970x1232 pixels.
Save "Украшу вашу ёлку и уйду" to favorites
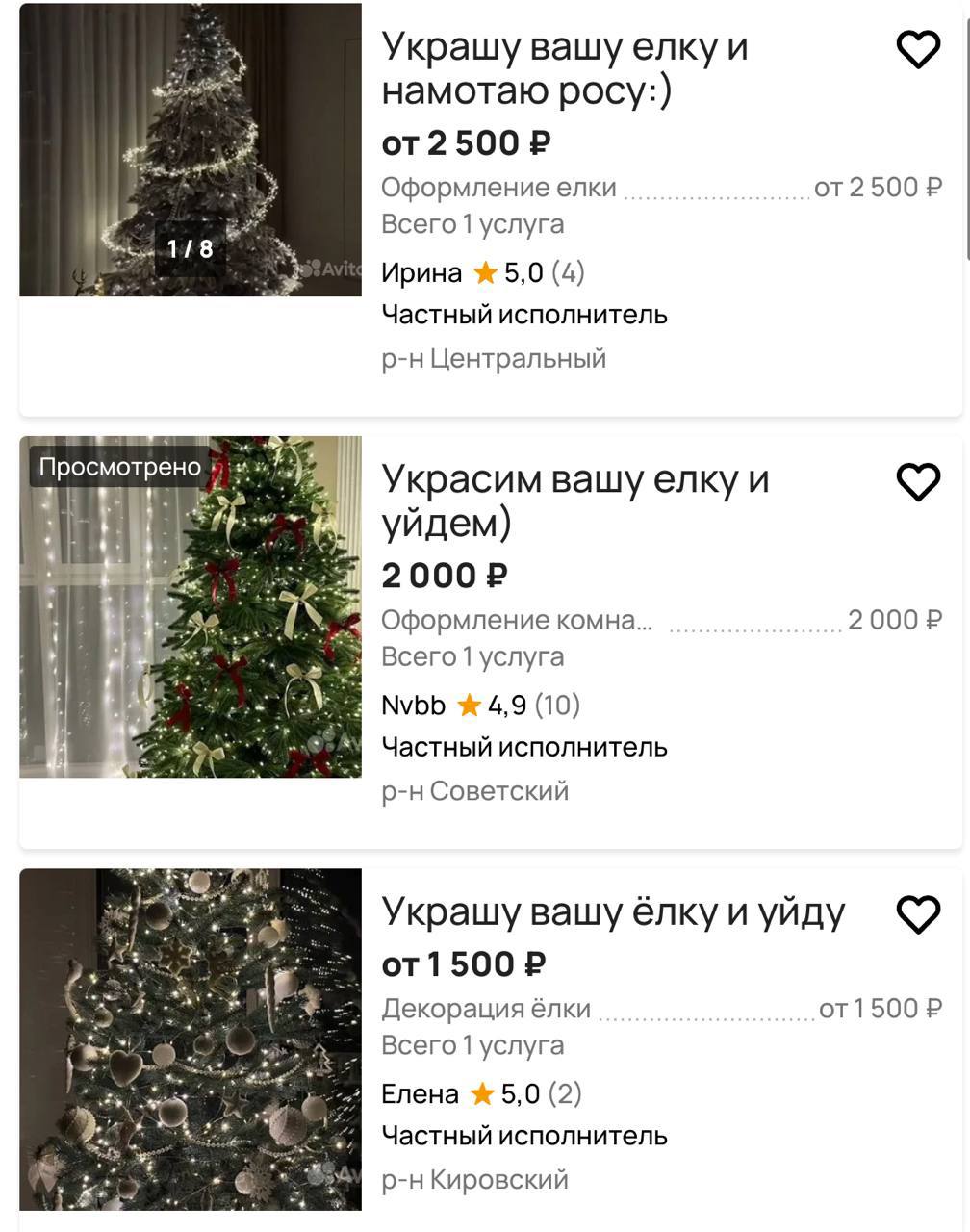click(918, 914)
